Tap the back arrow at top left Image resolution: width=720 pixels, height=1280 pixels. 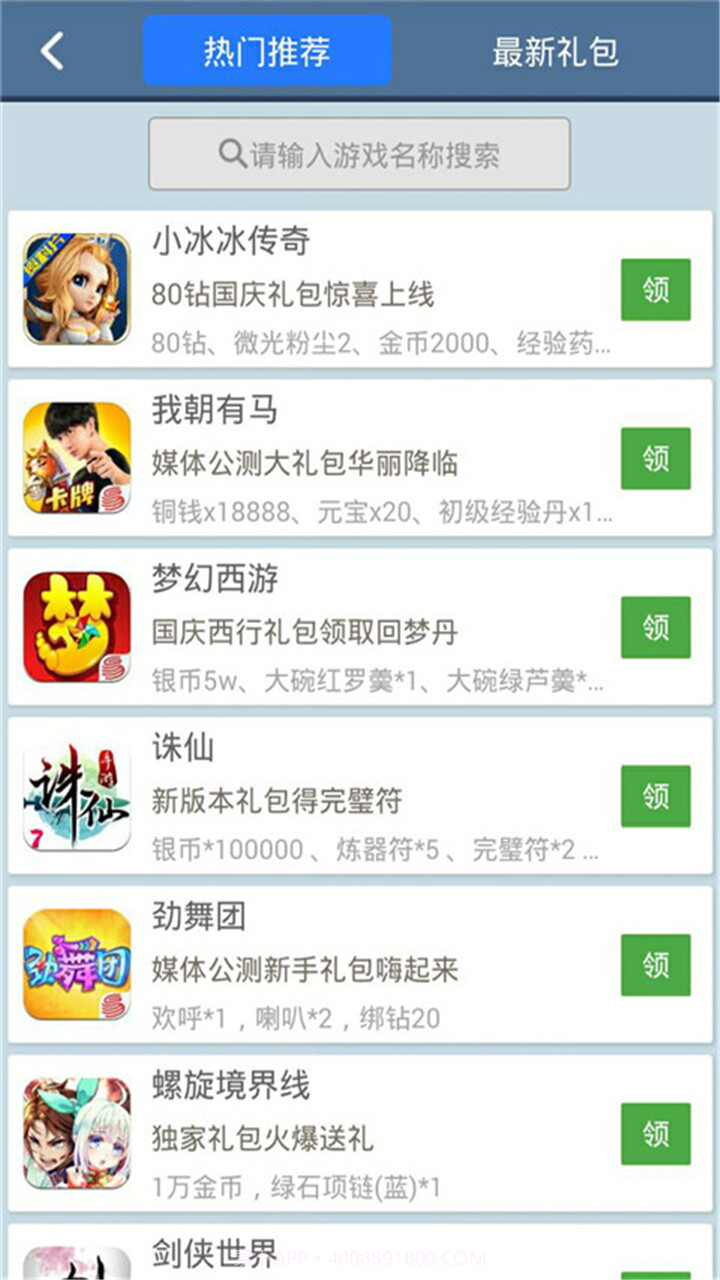click(50, 48)
